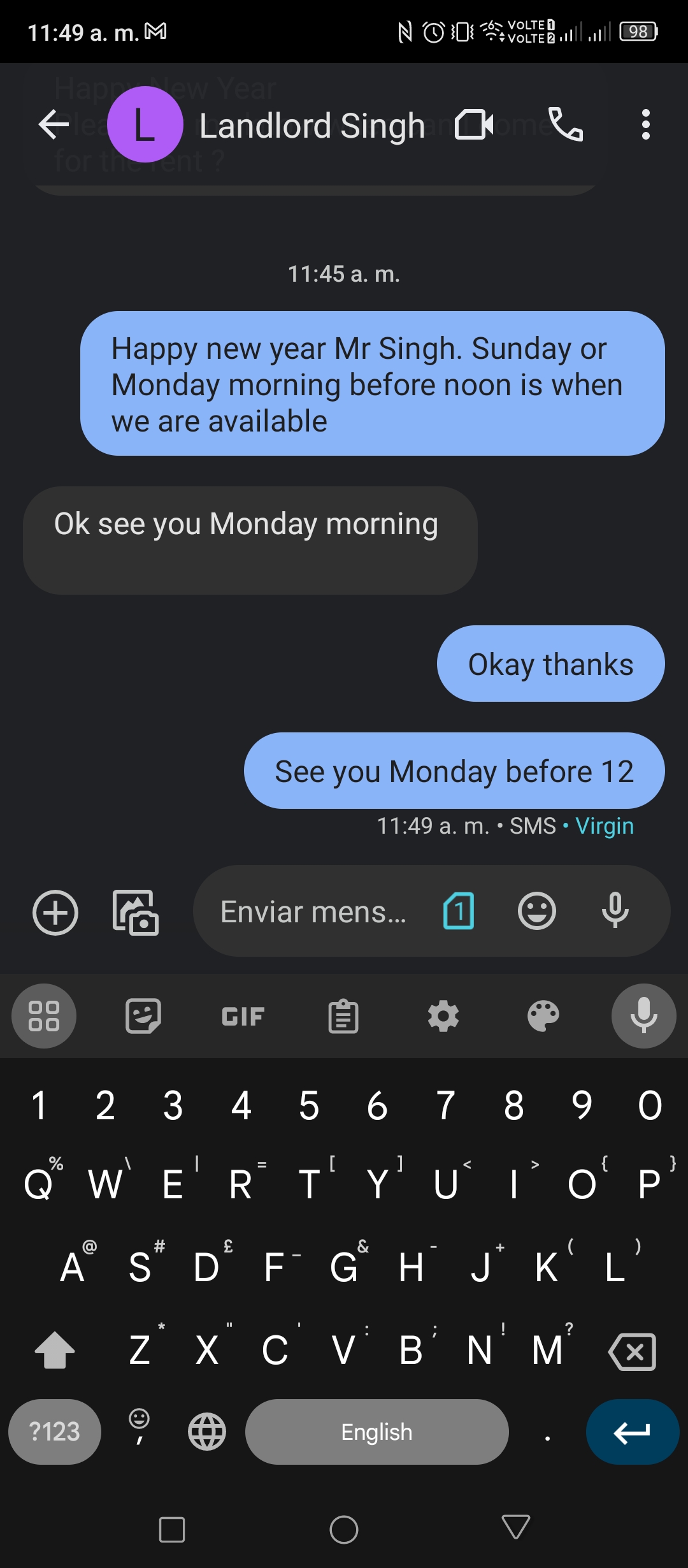Open keyboard theme palette

[x=543, y=1016]
